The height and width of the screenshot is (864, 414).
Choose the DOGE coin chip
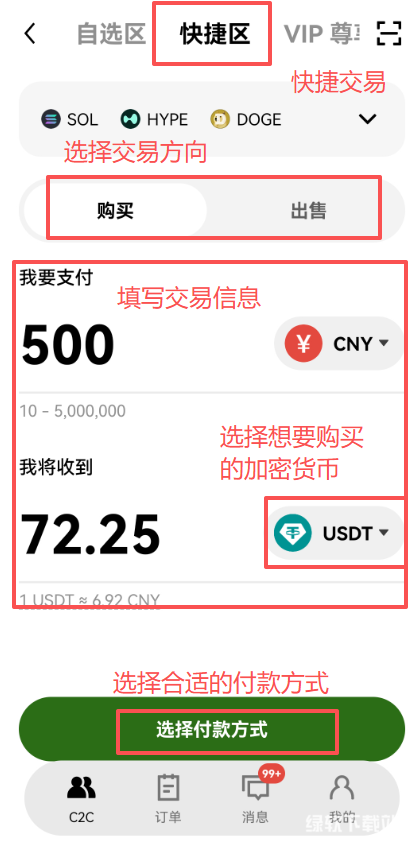pos(246,120)
